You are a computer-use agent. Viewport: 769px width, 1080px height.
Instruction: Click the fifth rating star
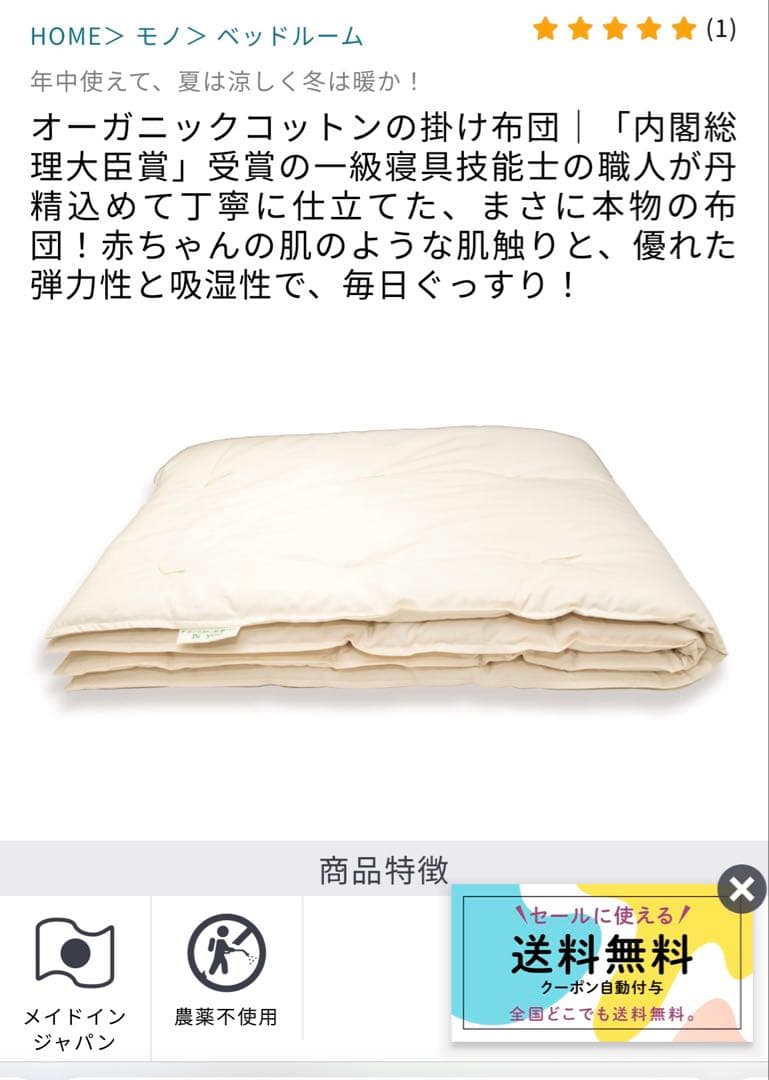click(682, 30)
